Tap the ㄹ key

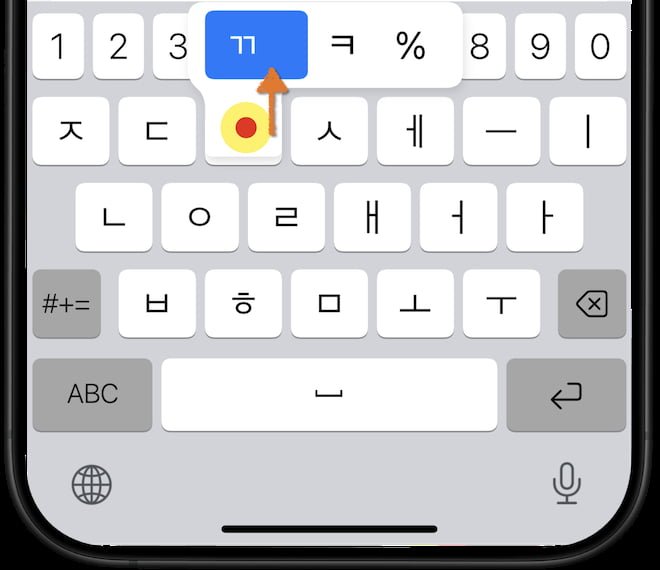point(286,217)
